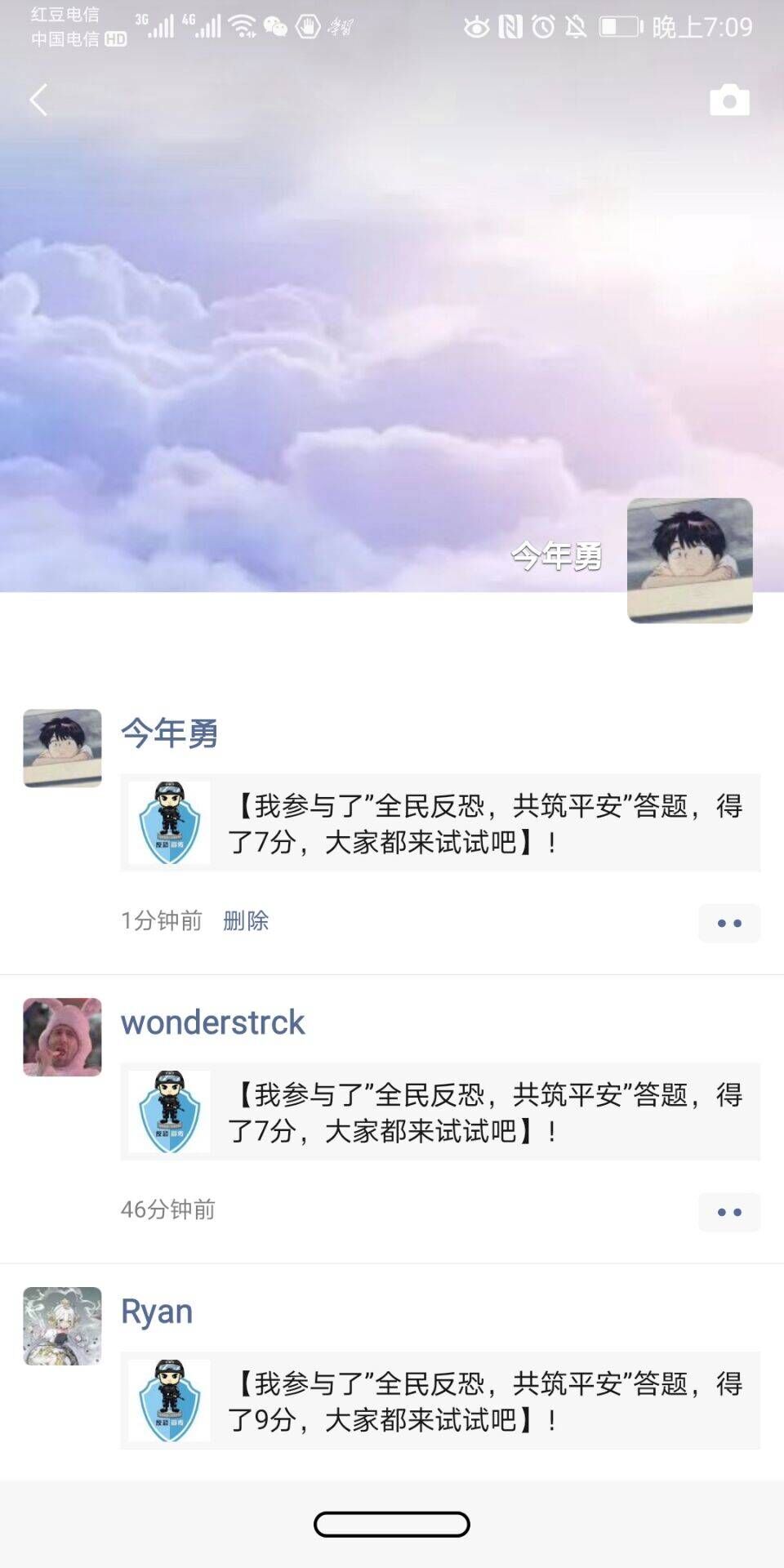Open the like/comment menu under 今年勇's post

coord(728,923)
